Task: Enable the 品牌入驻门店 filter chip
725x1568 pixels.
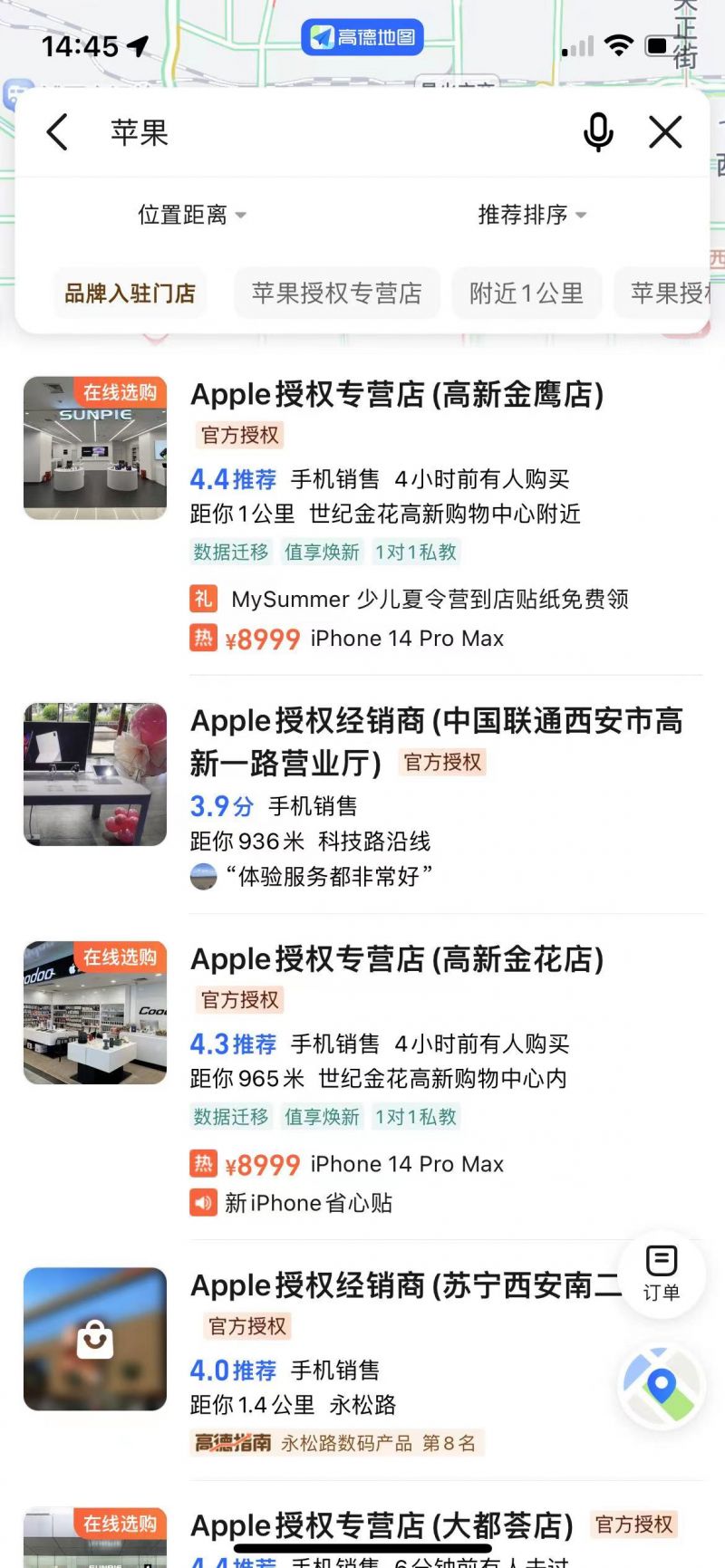Action: point(130,293)
